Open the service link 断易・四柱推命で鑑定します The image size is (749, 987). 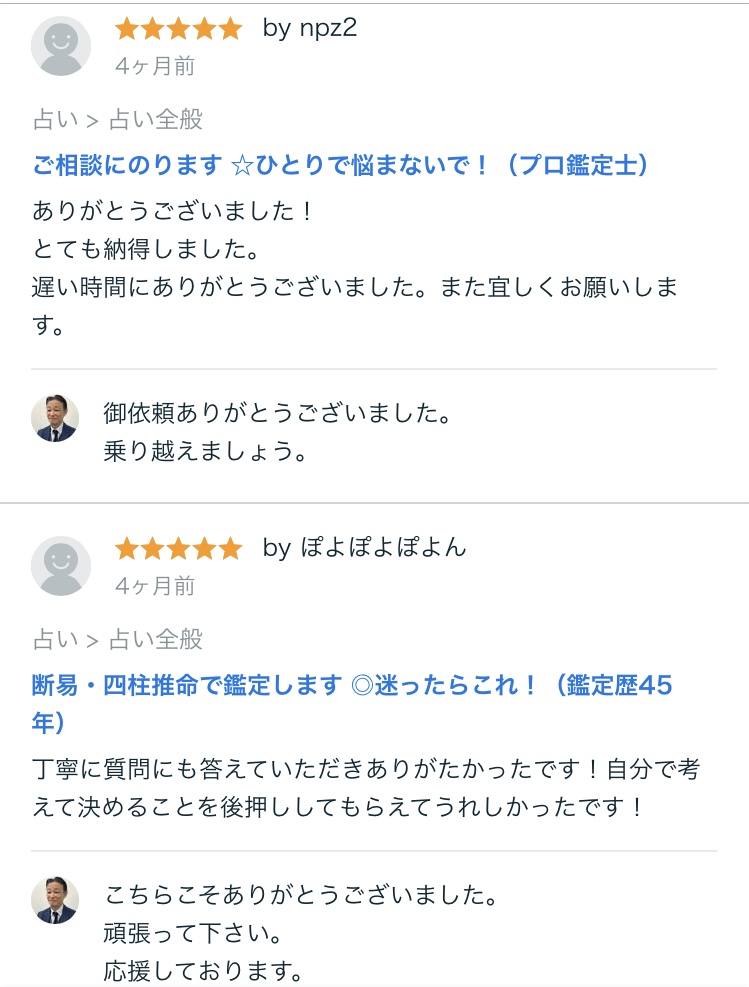(351, 686)
